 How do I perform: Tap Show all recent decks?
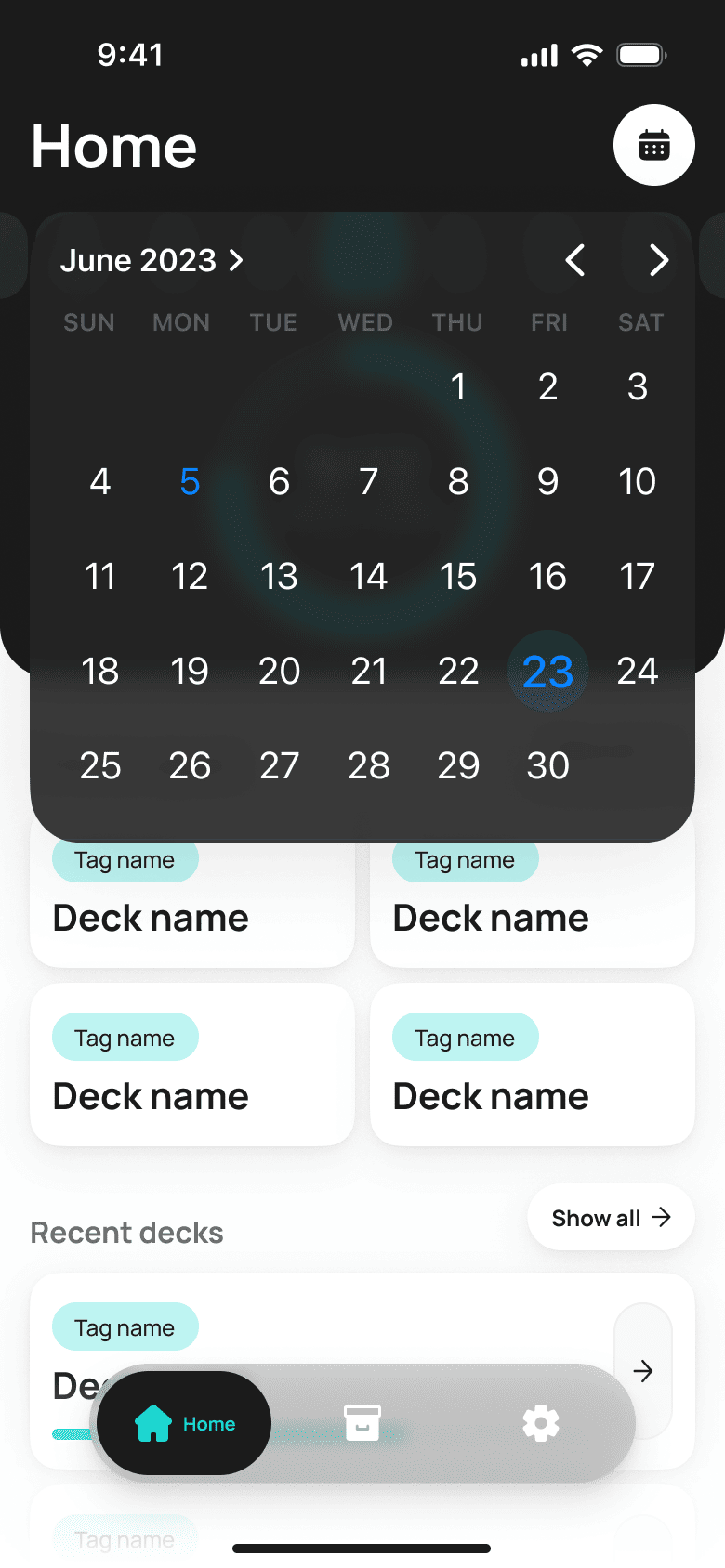(x=611, y=1217)
